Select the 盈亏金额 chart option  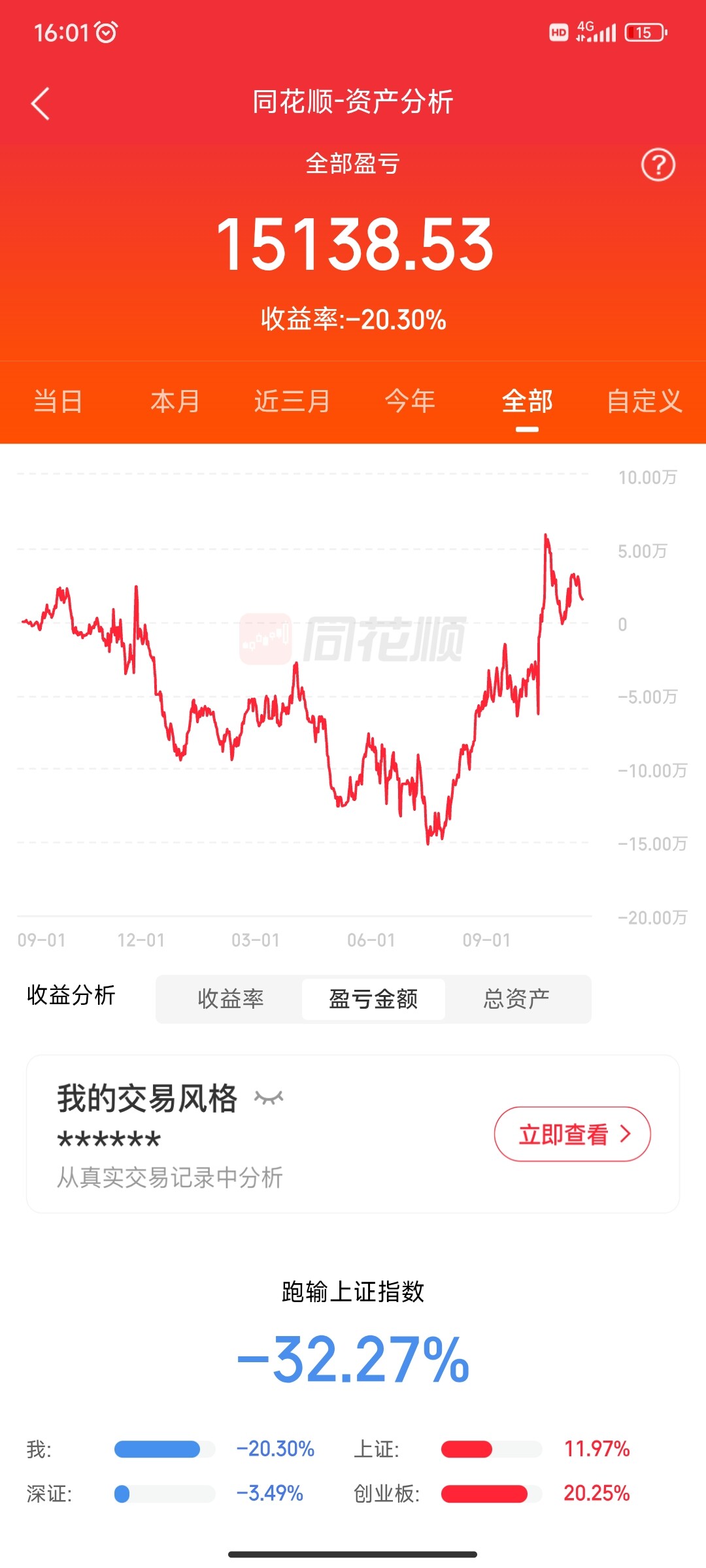373,998
